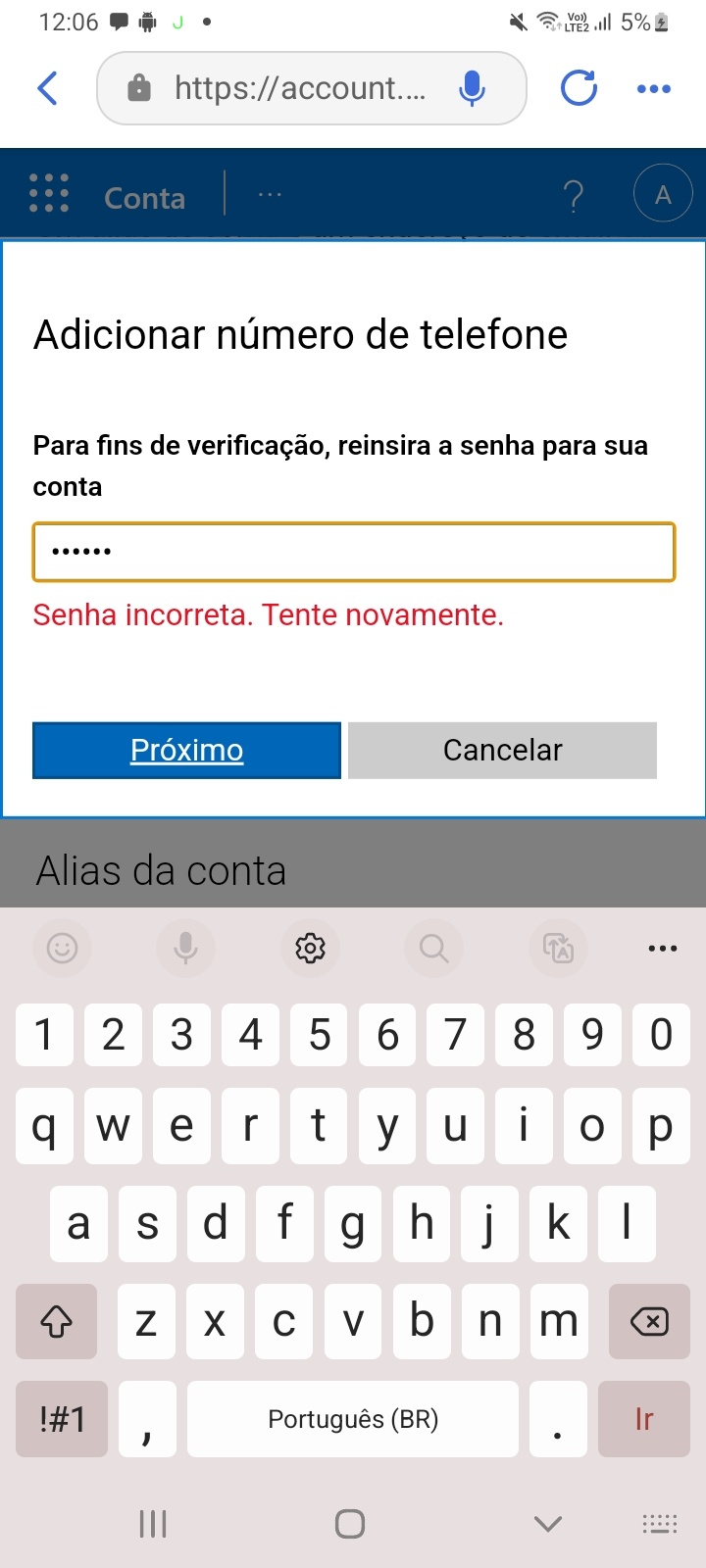This screenshot has width=706, height=1568.
Task: Open the header three-dot menu next to Conta
Action: 270,195
